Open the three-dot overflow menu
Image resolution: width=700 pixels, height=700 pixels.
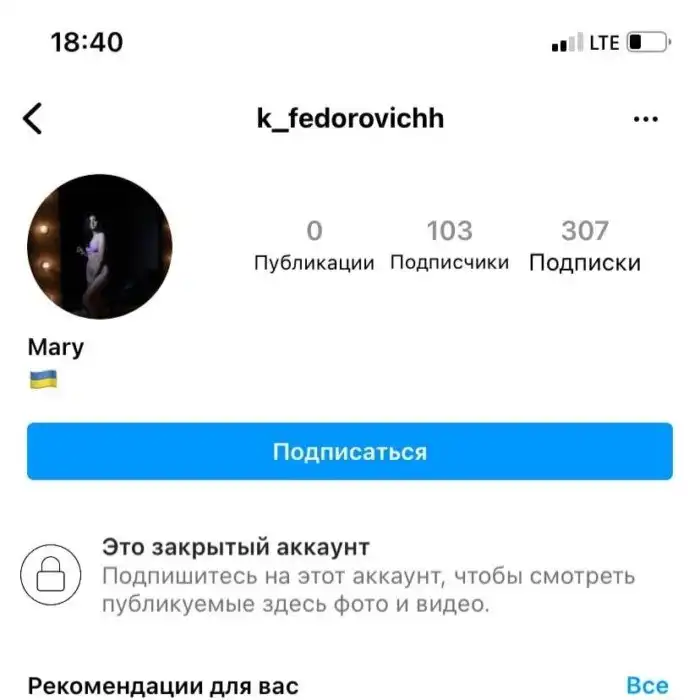[646, 120]
